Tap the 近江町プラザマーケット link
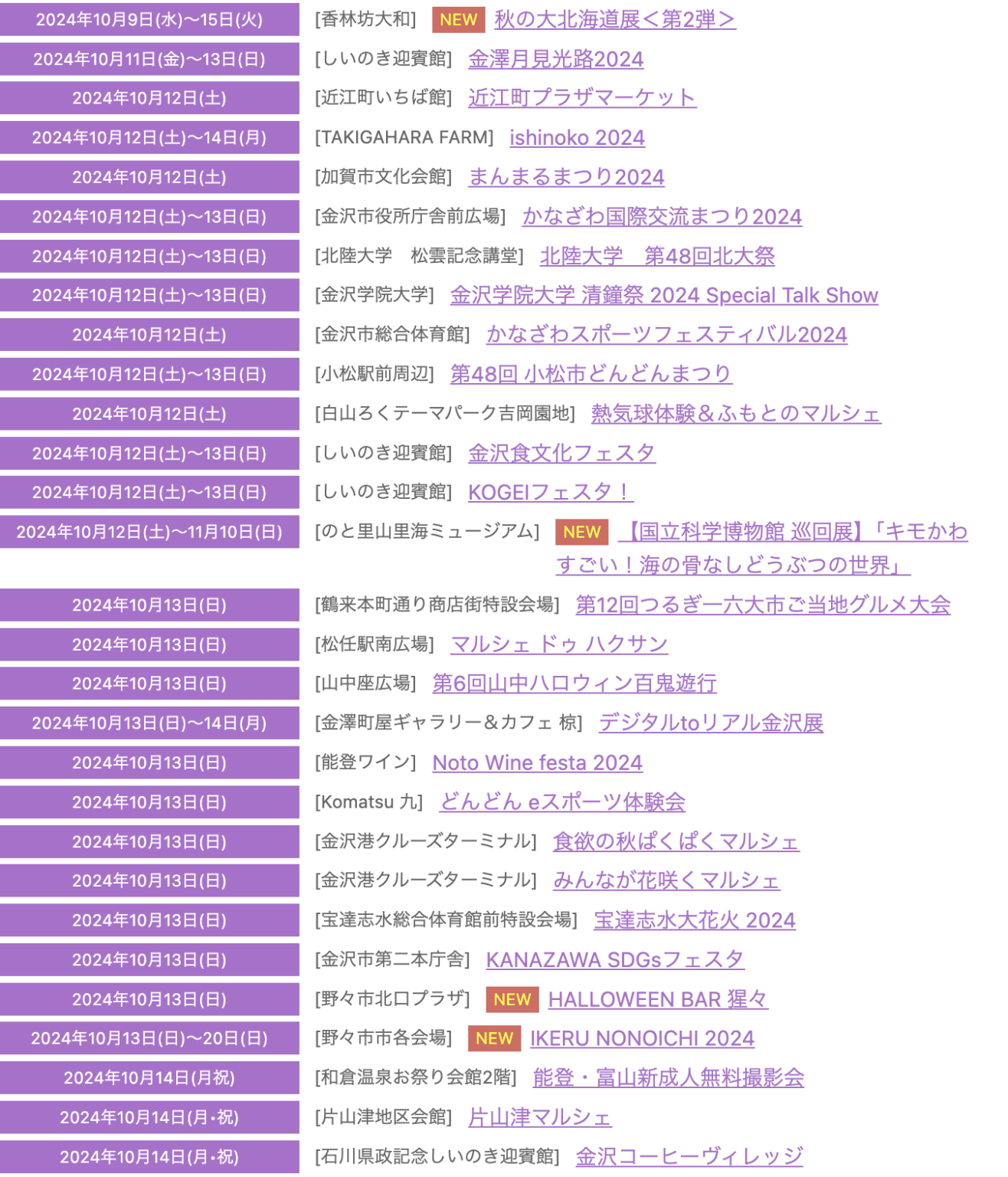Image resolution: width=1008 pixels, height=1177 pixels. [x=581, y=98]
